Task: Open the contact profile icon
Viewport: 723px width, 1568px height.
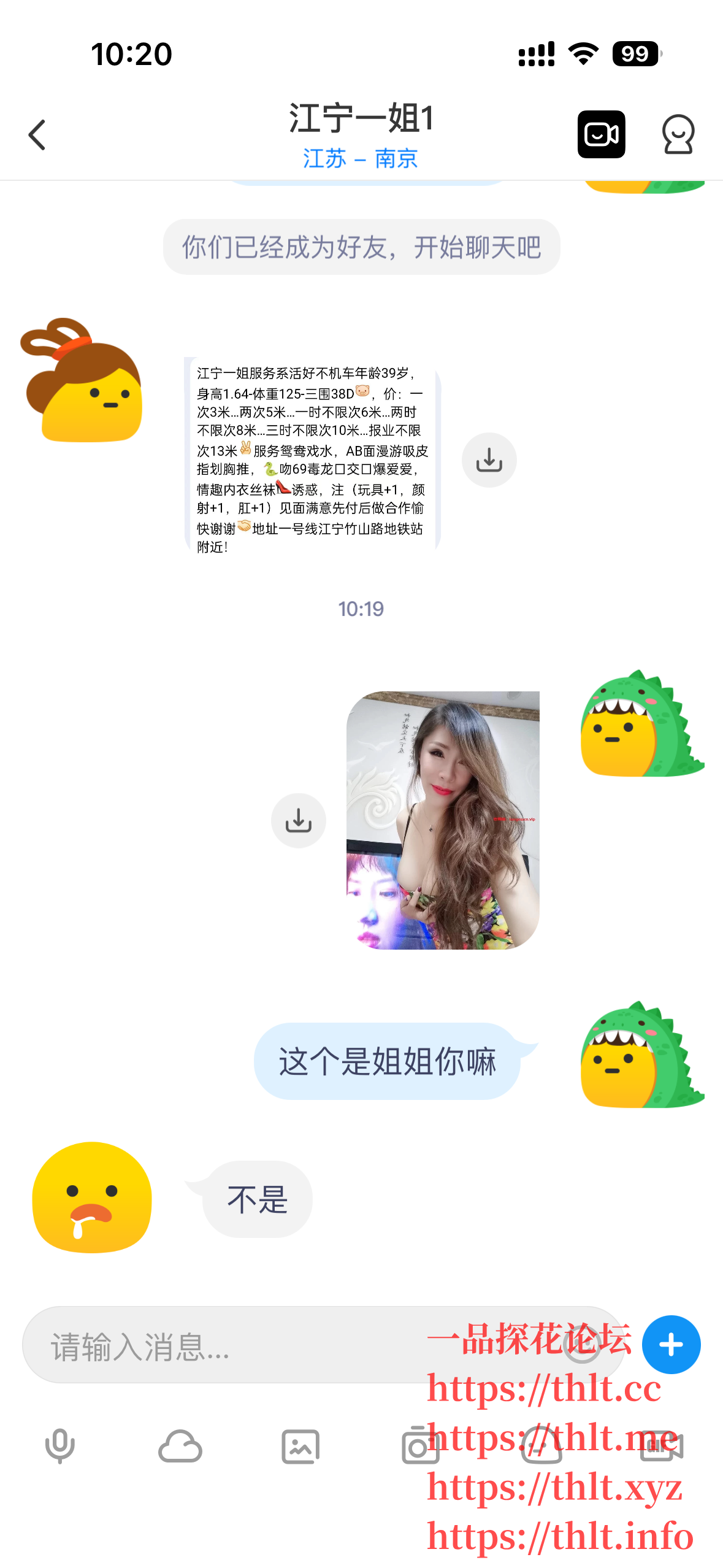Action: pos(678,134)
